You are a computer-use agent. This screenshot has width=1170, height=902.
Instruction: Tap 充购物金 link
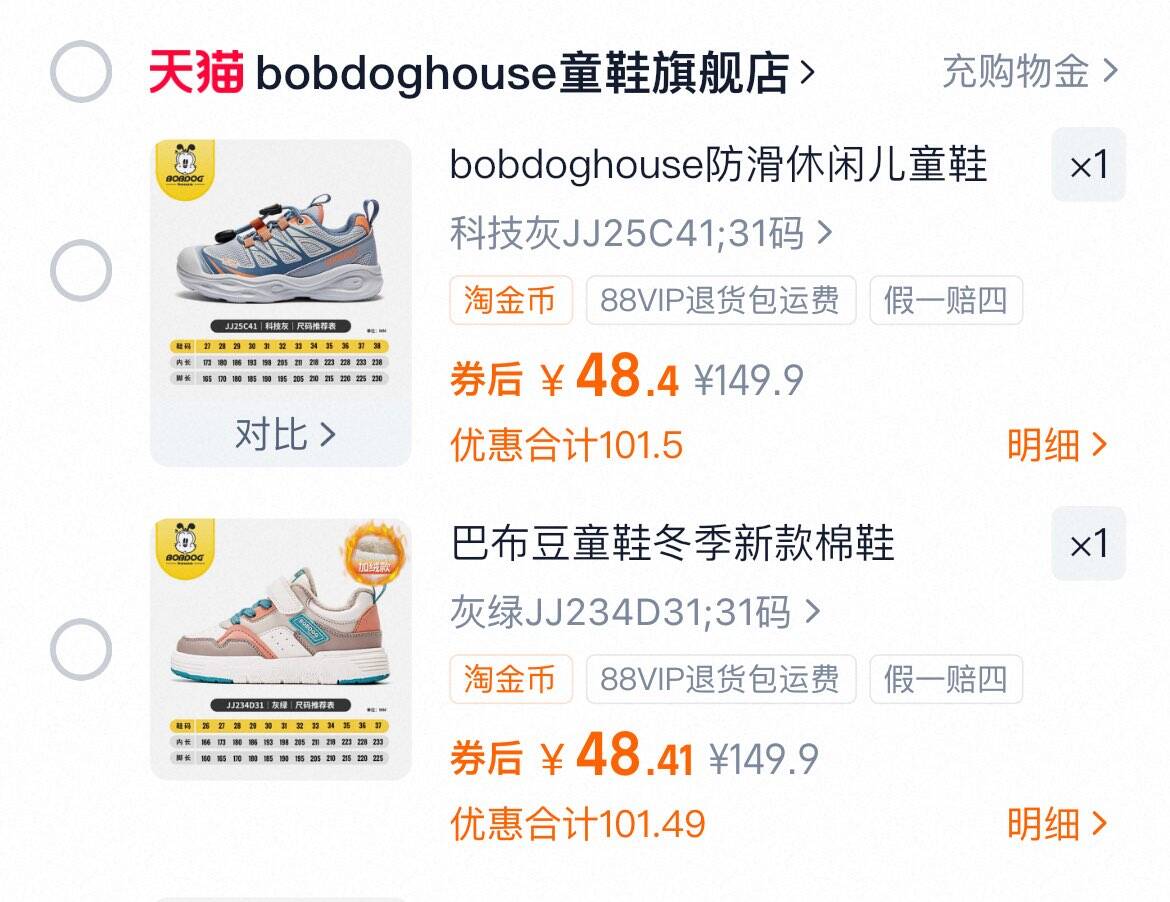click(x=1029, y=72)
